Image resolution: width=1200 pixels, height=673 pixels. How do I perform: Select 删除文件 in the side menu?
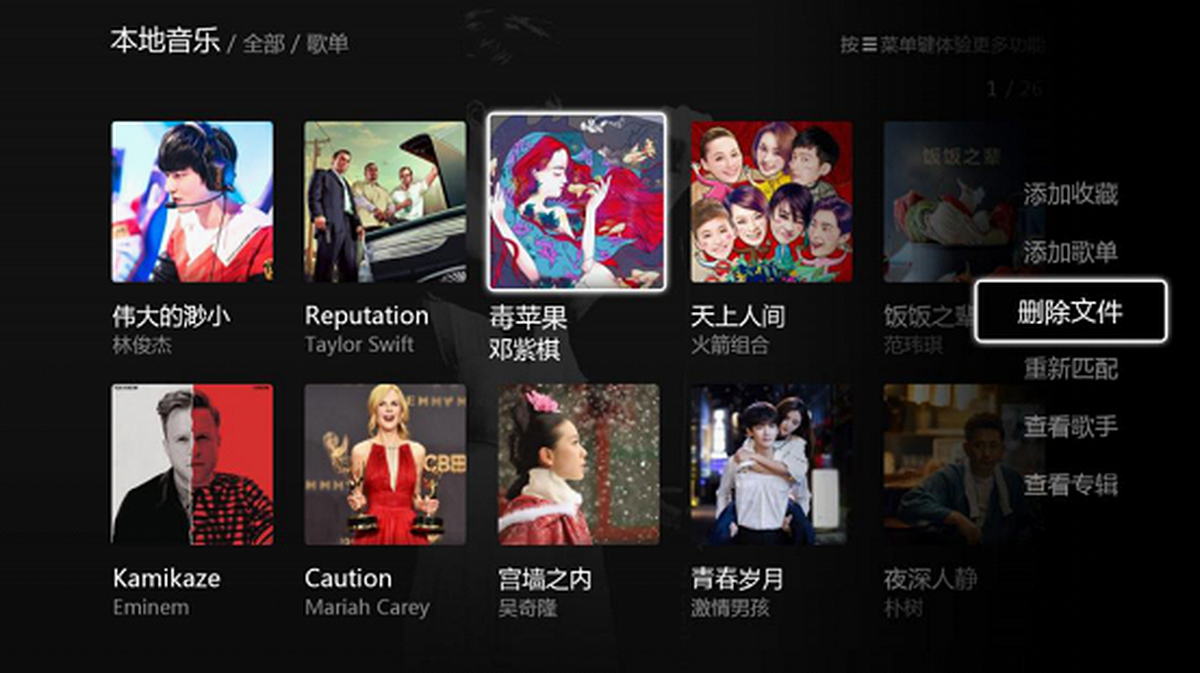pos(1070,312)
